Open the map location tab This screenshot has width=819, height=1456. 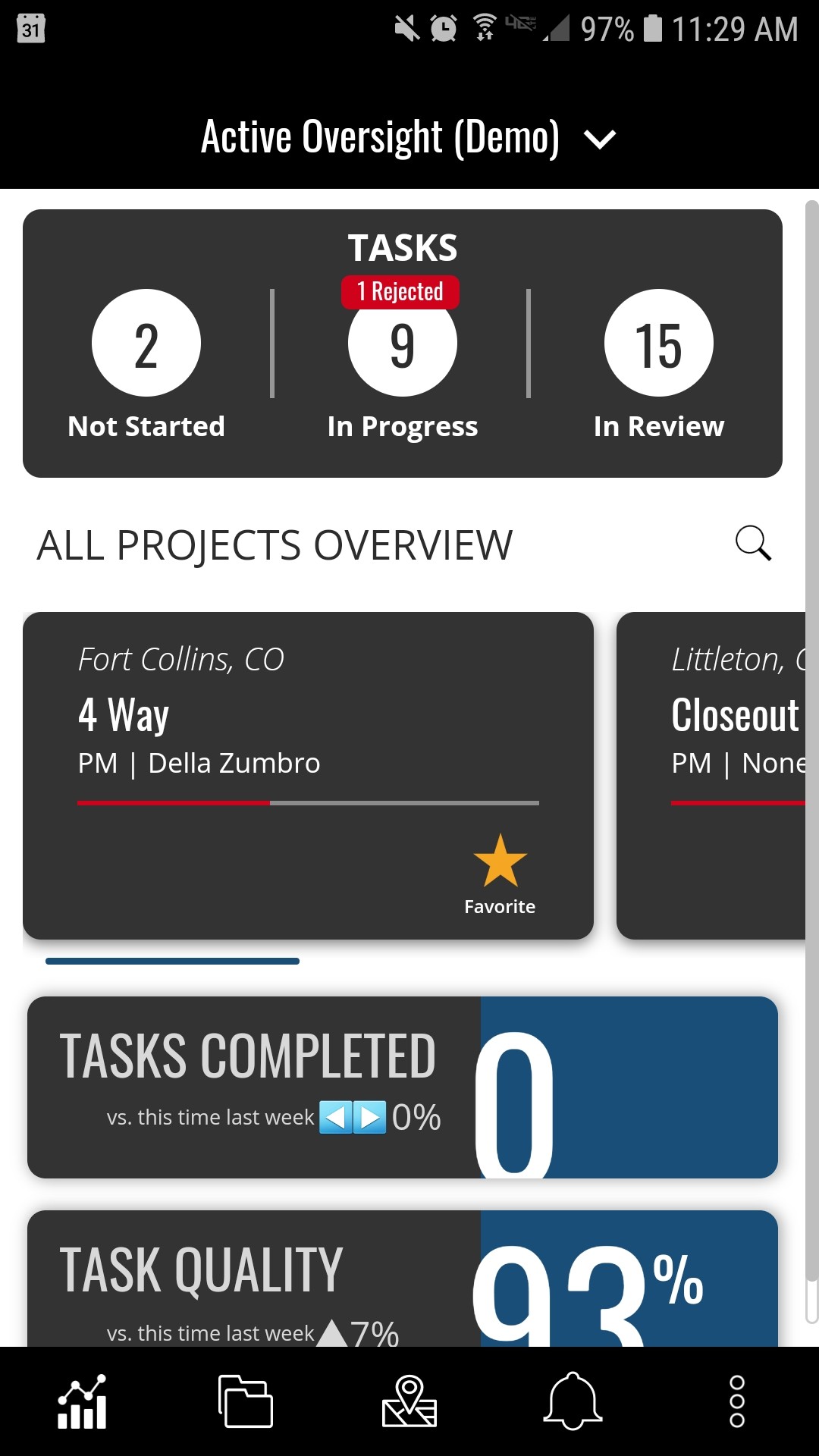click(409, 1401)
